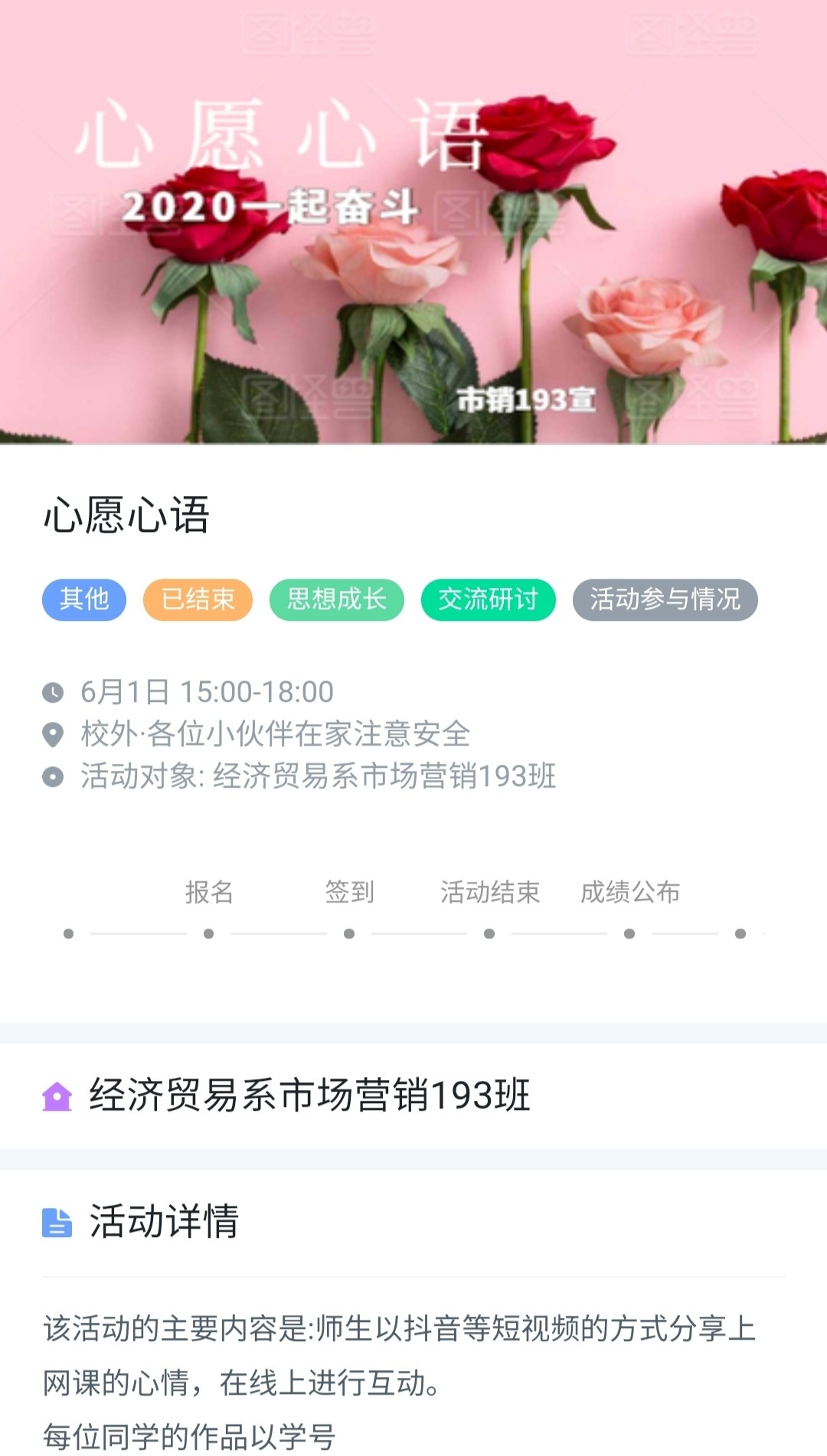Click the location pin icon before 校外

(51, 733)
